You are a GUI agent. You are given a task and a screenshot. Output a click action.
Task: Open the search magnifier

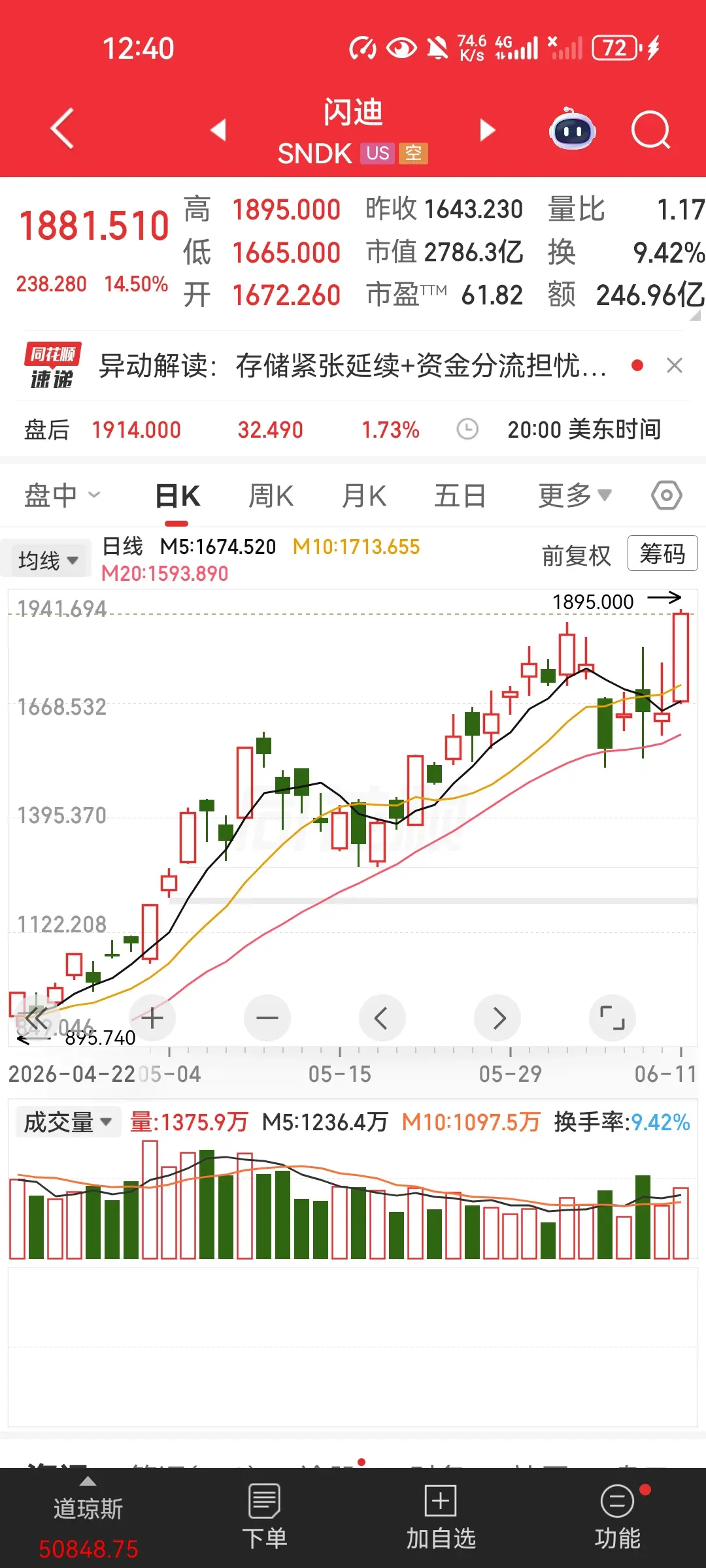651,130
